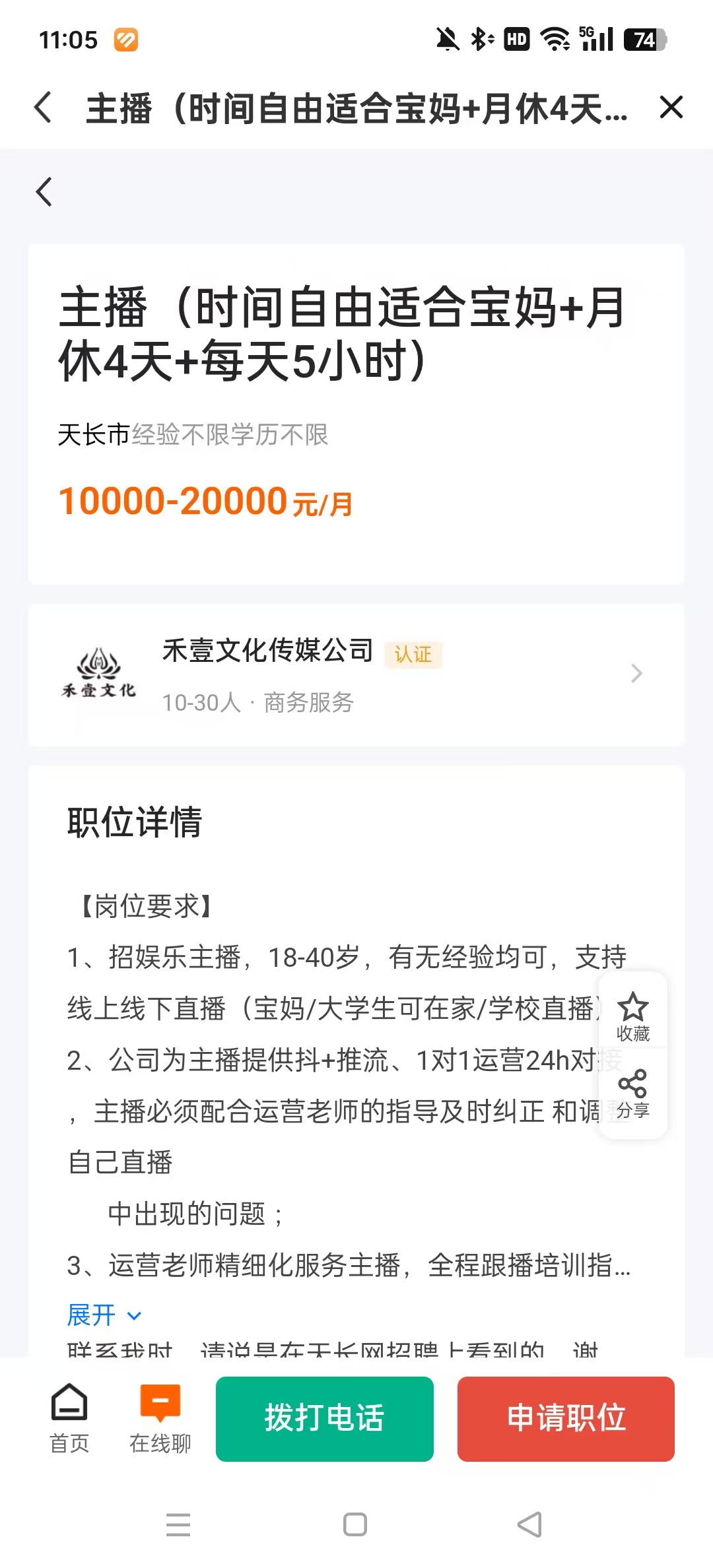Close the page with the X icon
713x1568 pixels.
[x=671, y=107]
